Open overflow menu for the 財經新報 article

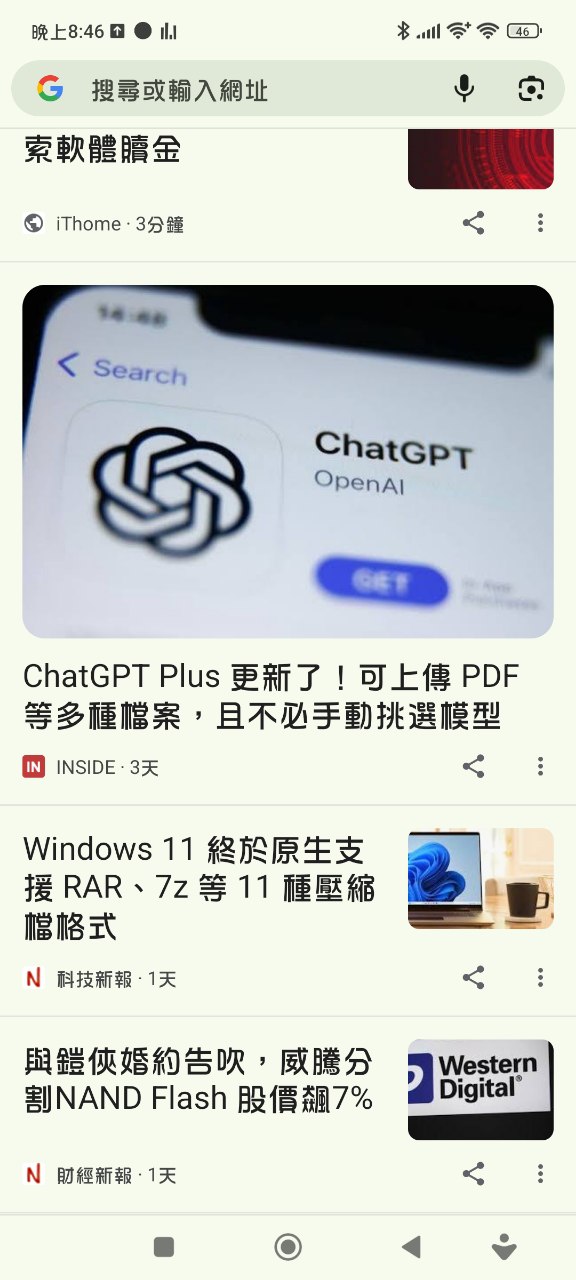[x=540, y=1174]
